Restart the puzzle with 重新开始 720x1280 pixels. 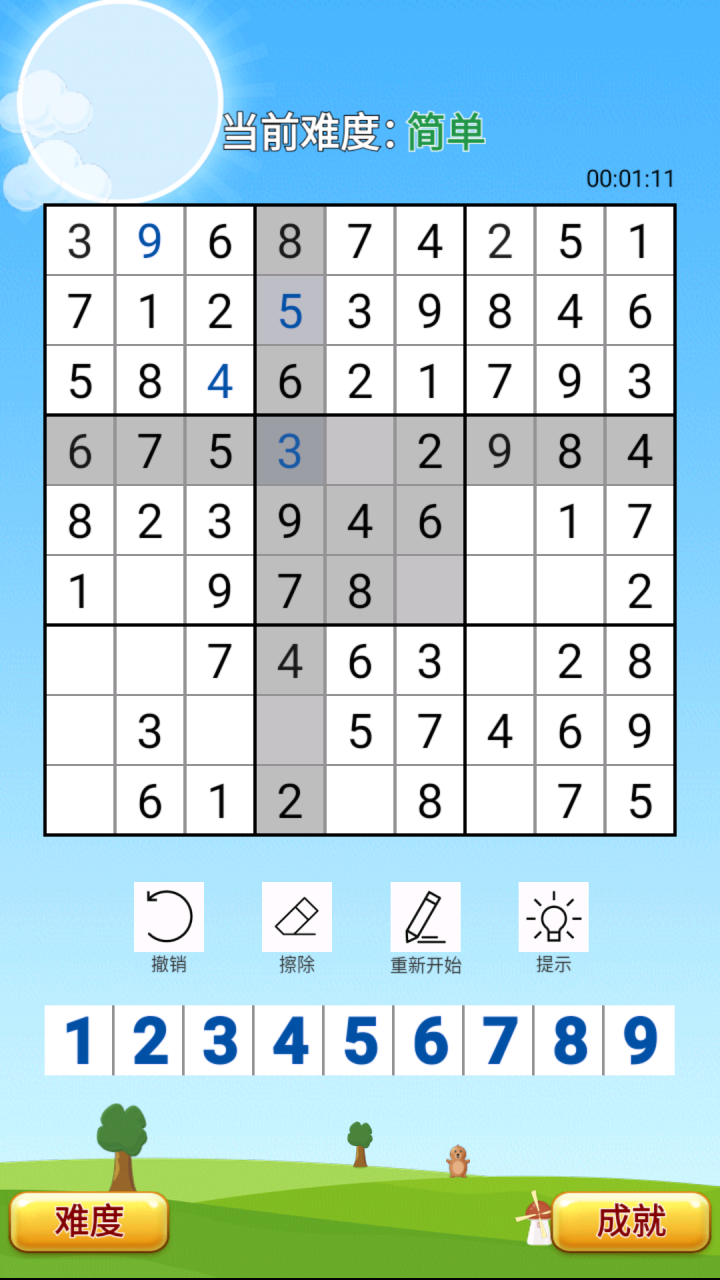pyautogui.click(x=425, y=917)
